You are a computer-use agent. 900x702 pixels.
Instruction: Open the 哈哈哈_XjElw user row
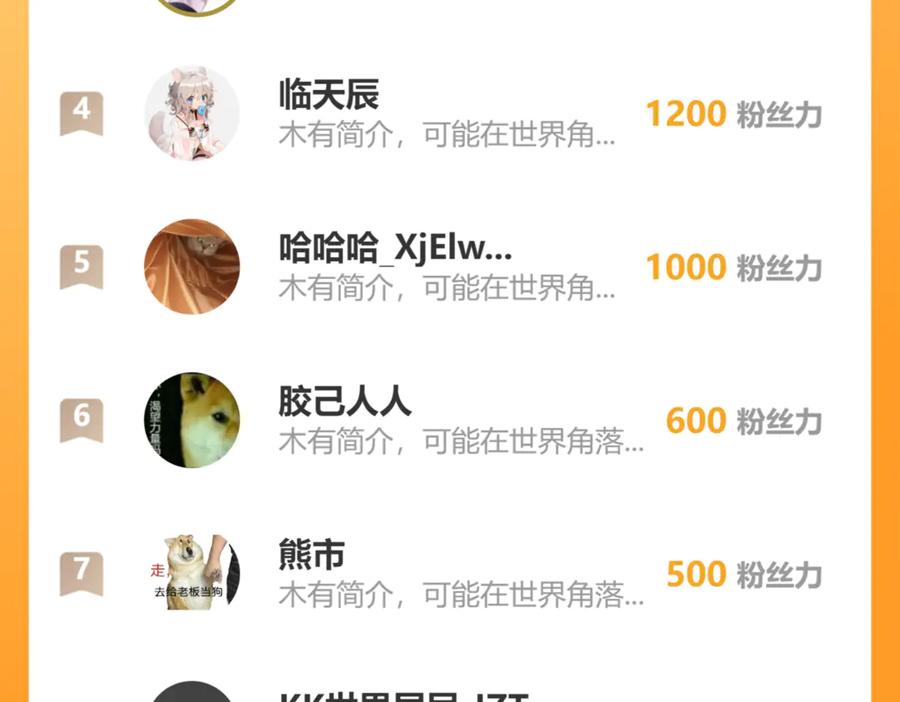click(449, 267)
